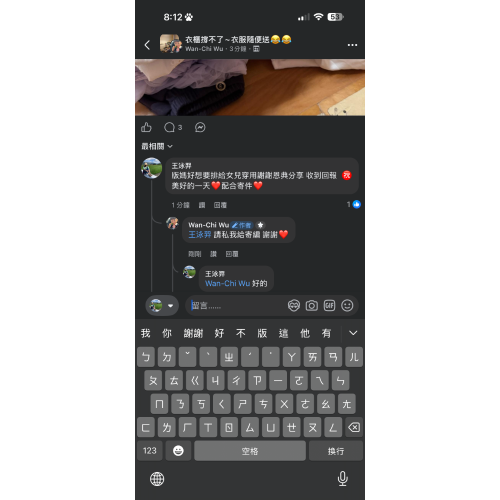Like the post with the thumbs-up icon
This screenshot has height=500, width=500.
[146, 127]
